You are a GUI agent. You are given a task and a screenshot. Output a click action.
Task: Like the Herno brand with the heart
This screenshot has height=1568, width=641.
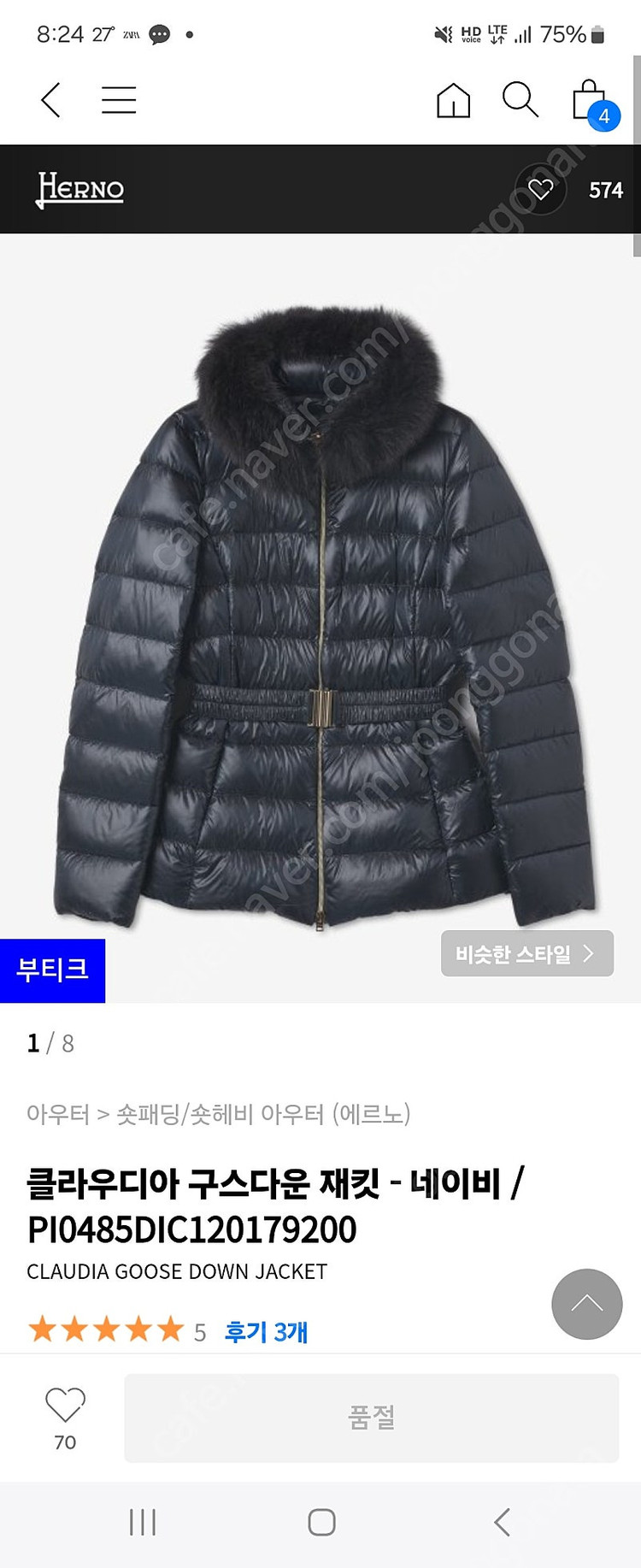point(540,189)
